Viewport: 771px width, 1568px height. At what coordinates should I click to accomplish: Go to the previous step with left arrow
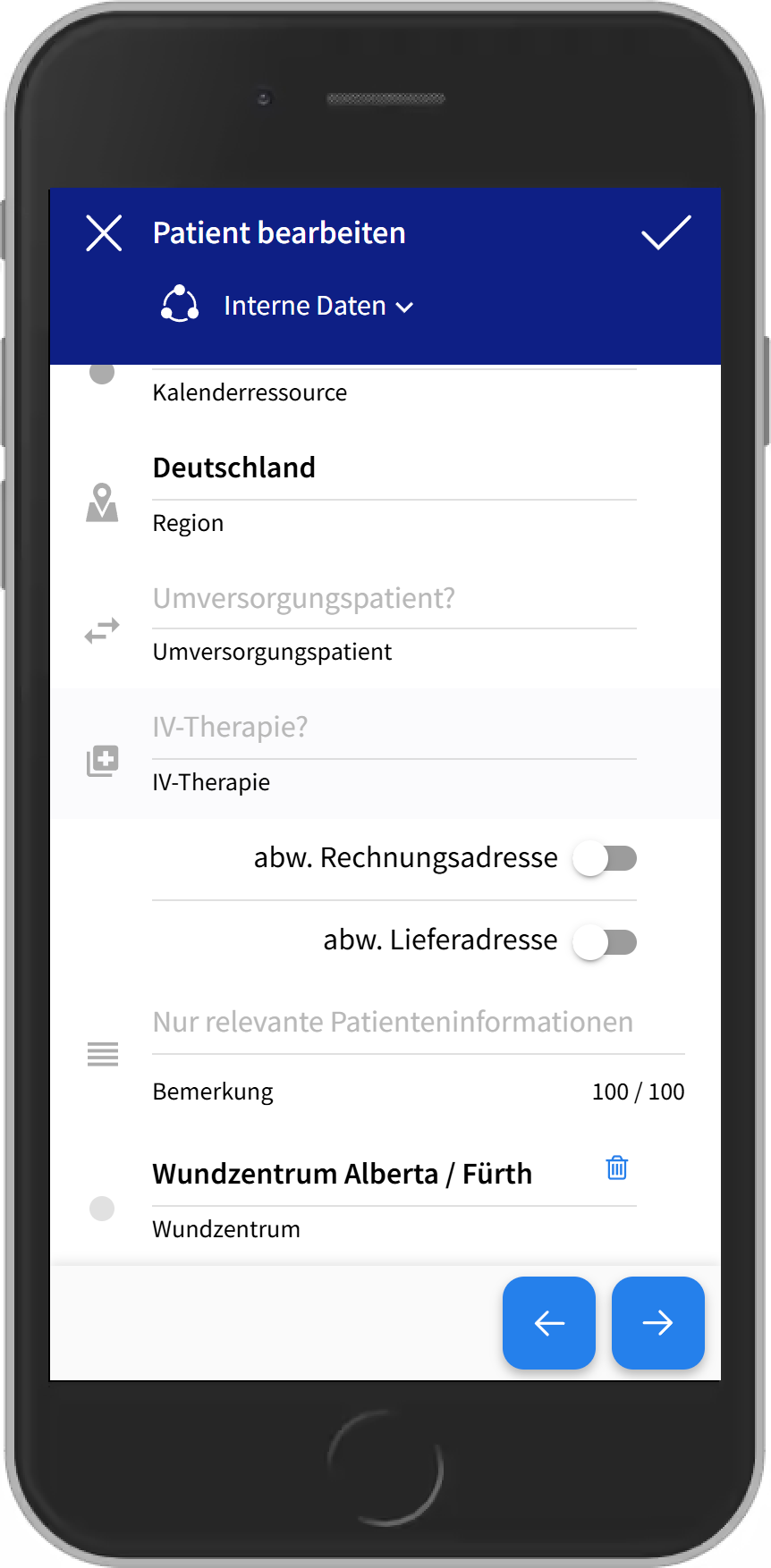[549, 1323]
